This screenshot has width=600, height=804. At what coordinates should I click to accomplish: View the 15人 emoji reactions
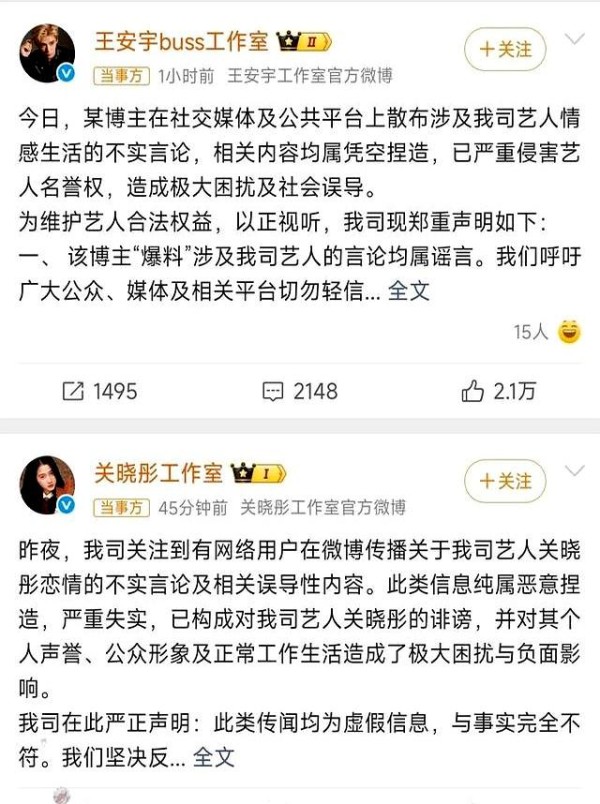(547, 331)
